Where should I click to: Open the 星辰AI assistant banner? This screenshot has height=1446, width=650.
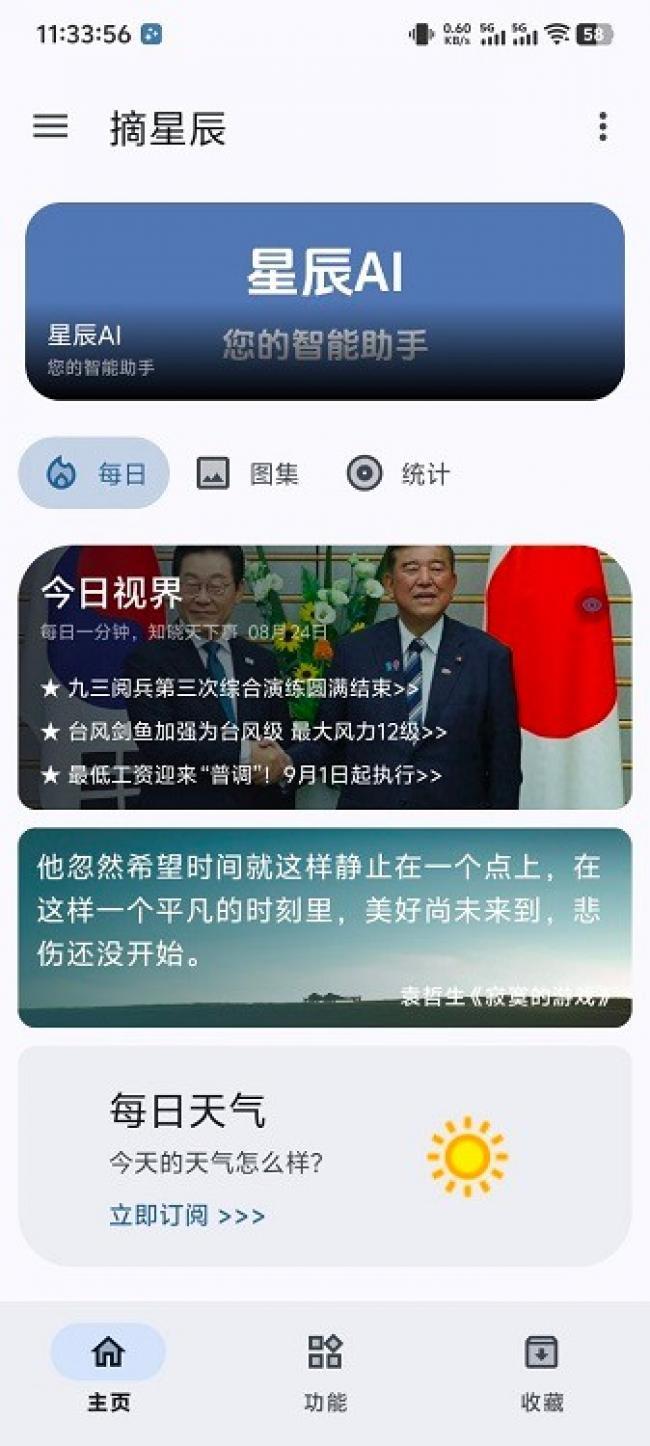(x=325, y=301)
